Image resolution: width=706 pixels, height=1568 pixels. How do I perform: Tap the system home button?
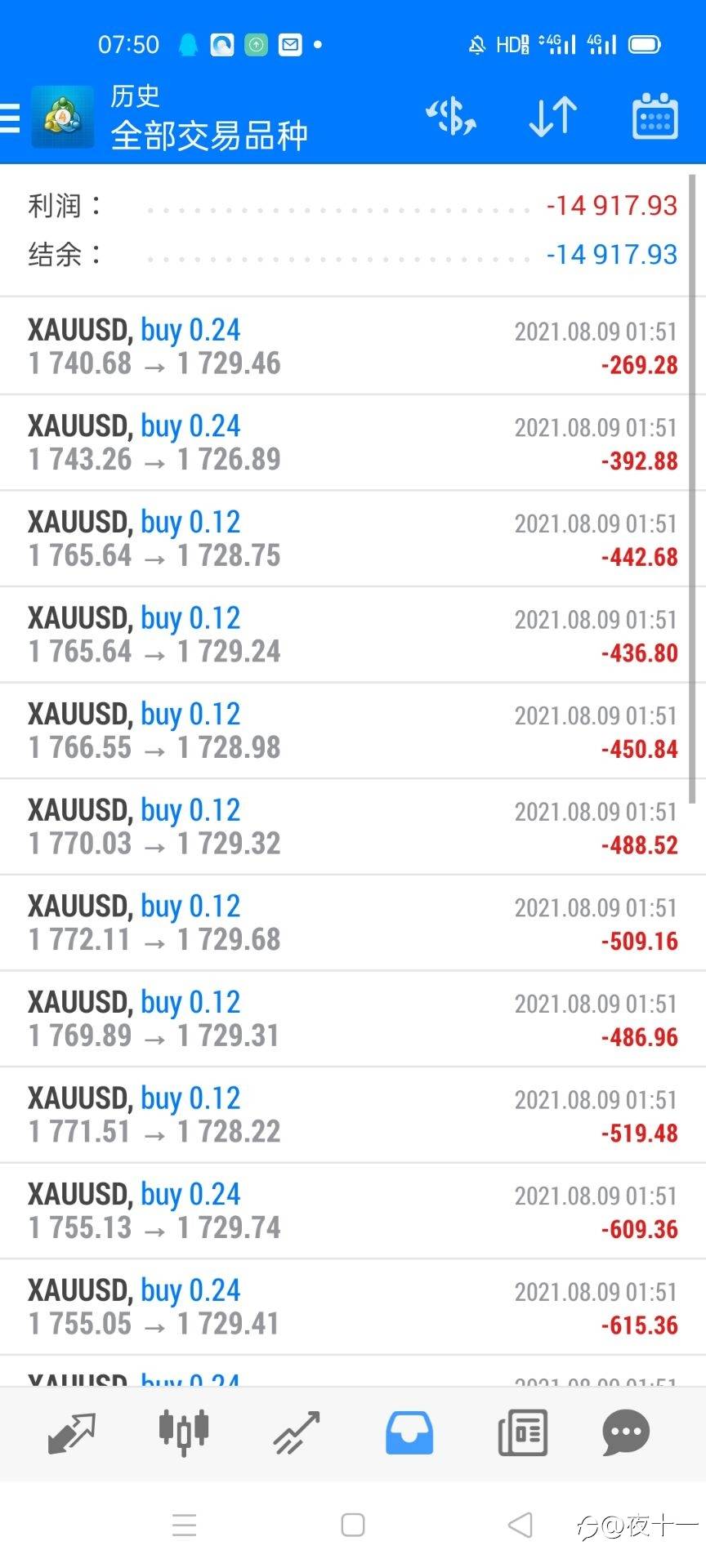click(353, 1525)
